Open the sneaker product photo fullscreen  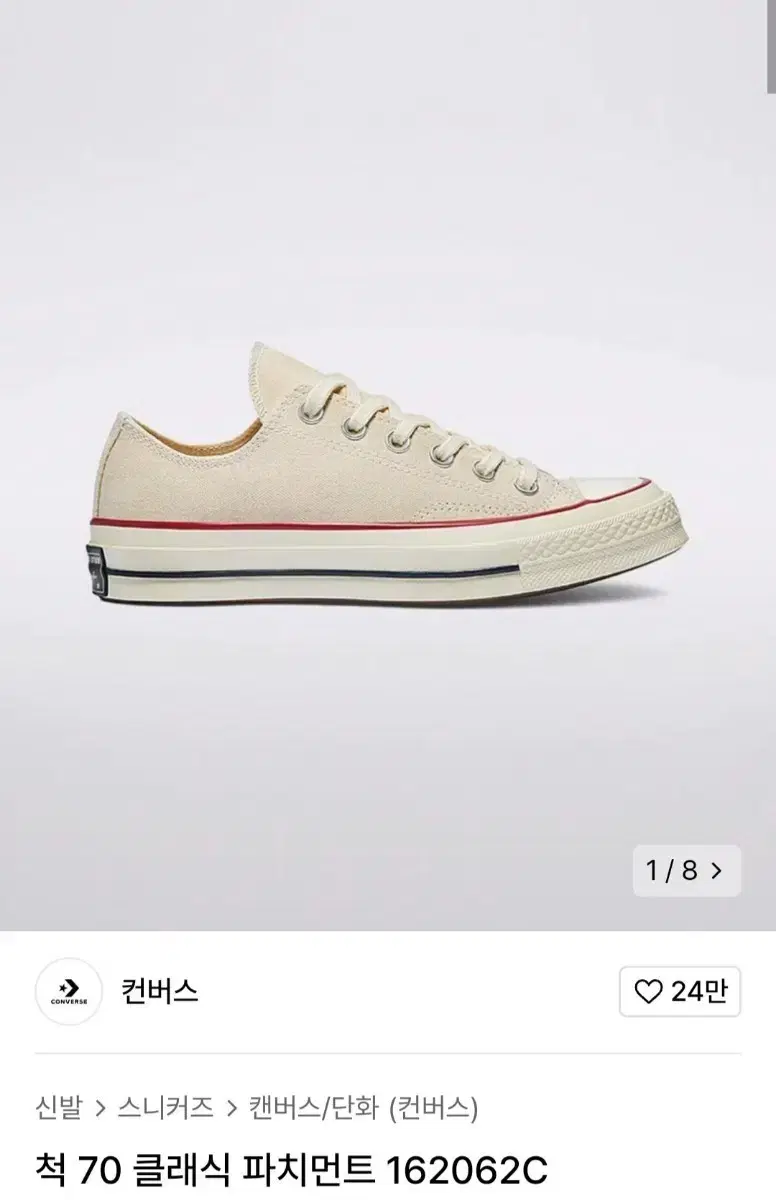pyautogui.click(x=388, y=470)
